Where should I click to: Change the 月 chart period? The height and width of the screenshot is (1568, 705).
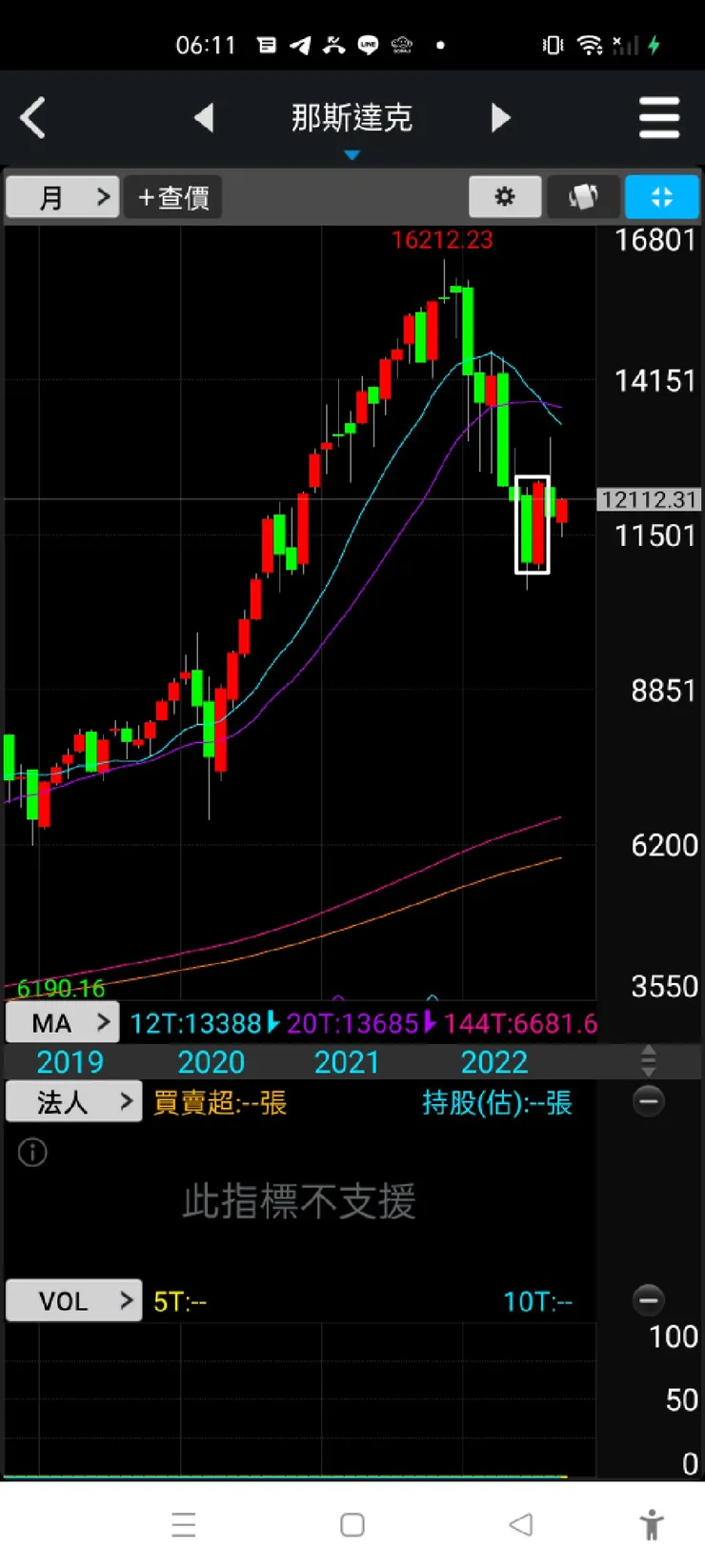[63, 197]
